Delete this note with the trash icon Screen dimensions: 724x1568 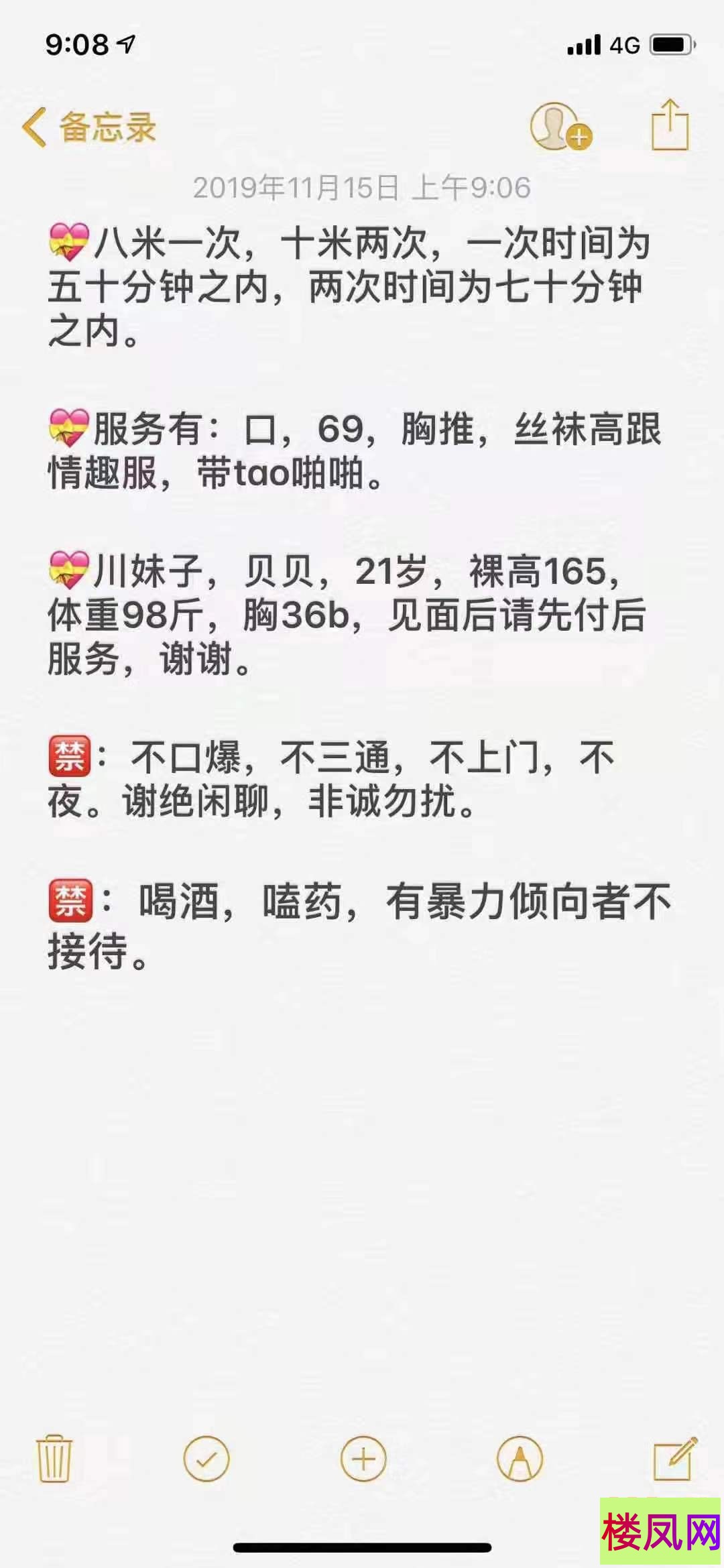pyautogui.click(x=54, y=1458)
